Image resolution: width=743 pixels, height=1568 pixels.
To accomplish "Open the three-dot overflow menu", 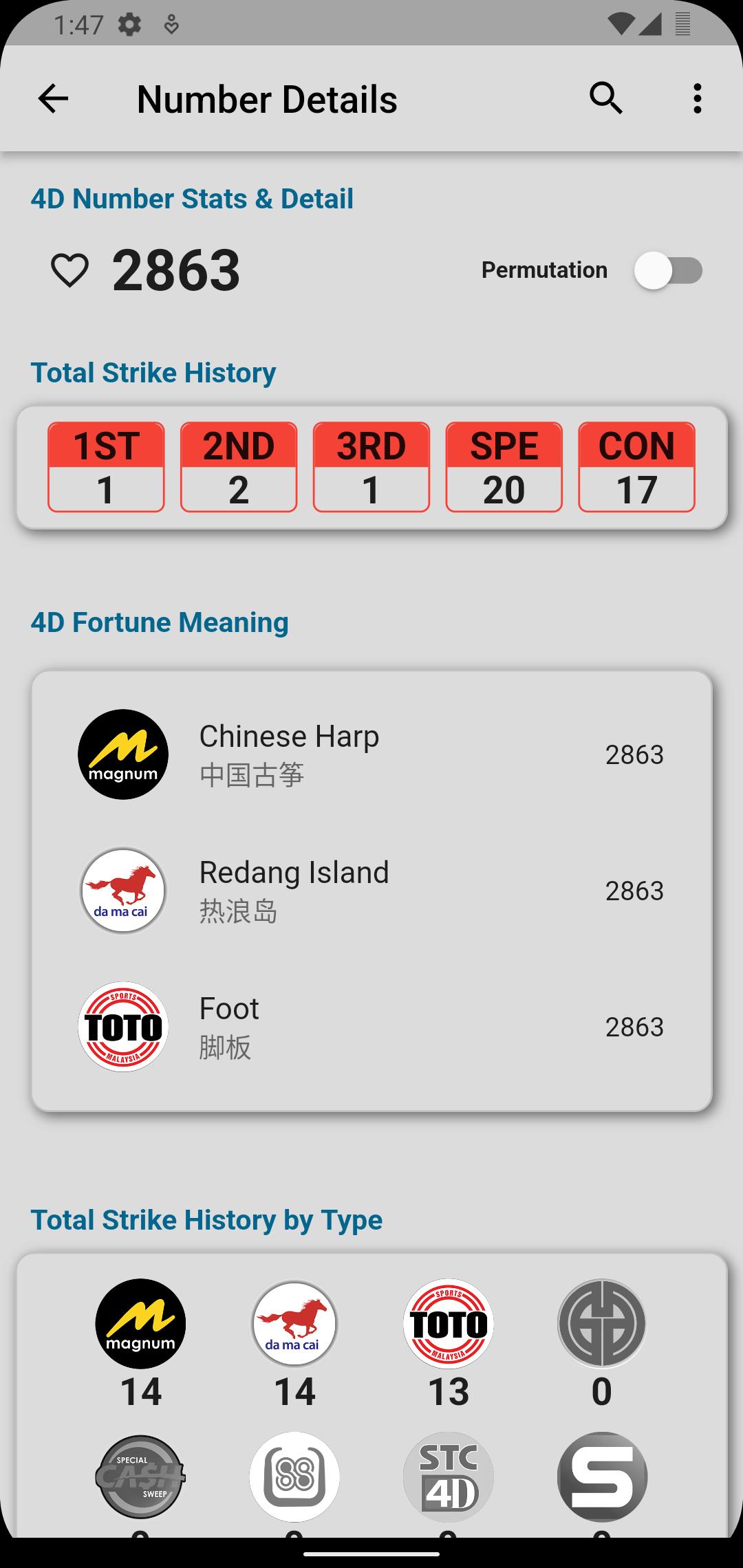I will tap(698, 98).
